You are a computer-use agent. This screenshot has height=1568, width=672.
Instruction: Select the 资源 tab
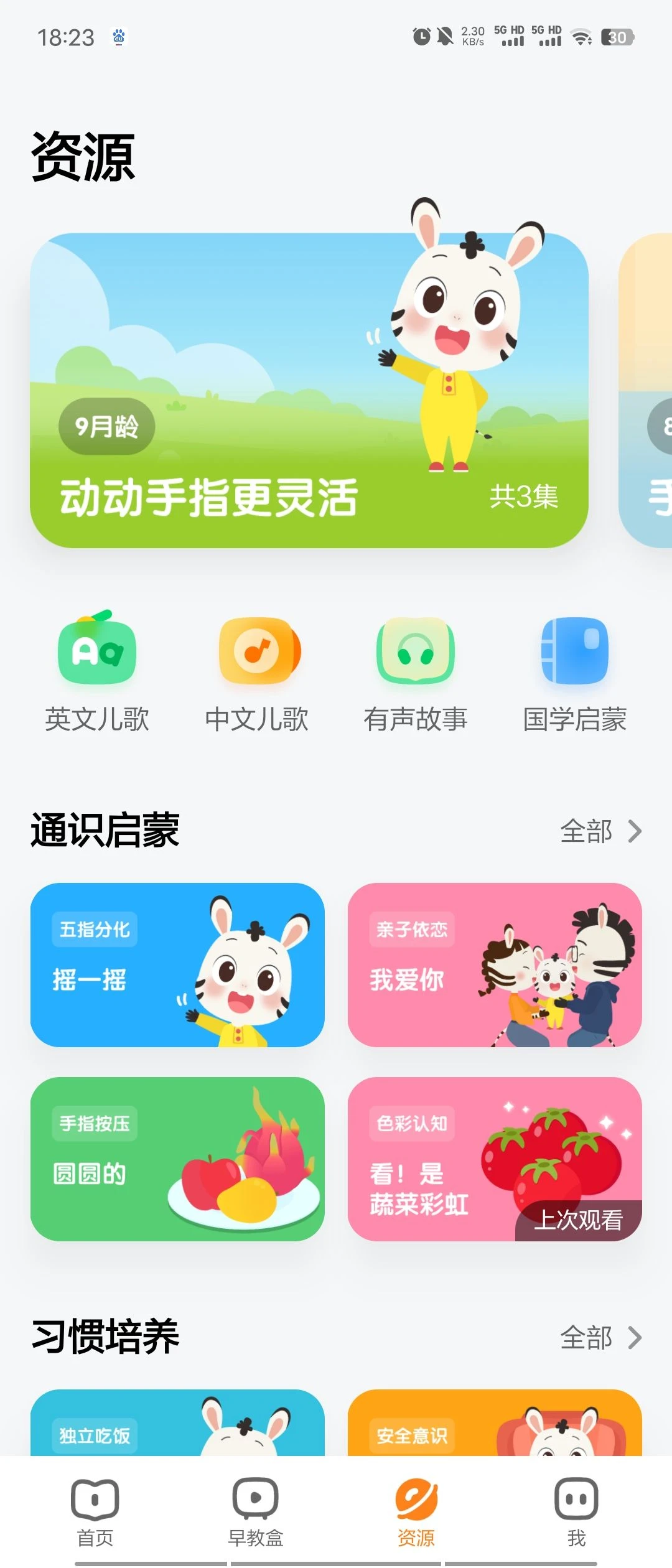point(416,1512)
